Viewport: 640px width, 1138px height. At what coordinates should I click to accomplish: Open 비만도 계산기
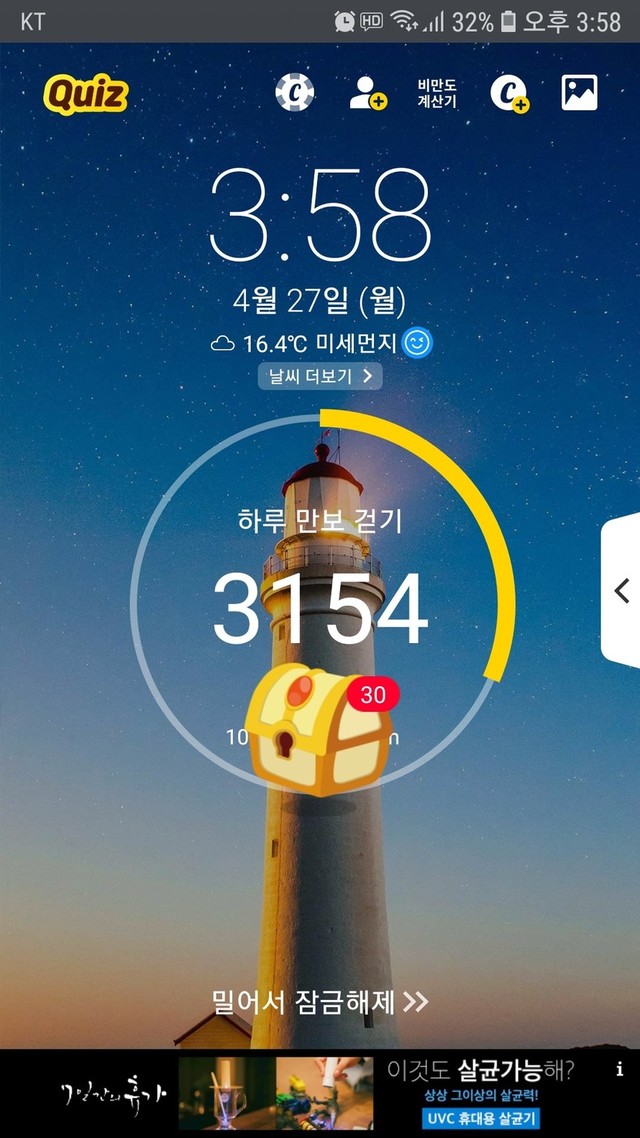pyautogui.click(x=437, y=93)
